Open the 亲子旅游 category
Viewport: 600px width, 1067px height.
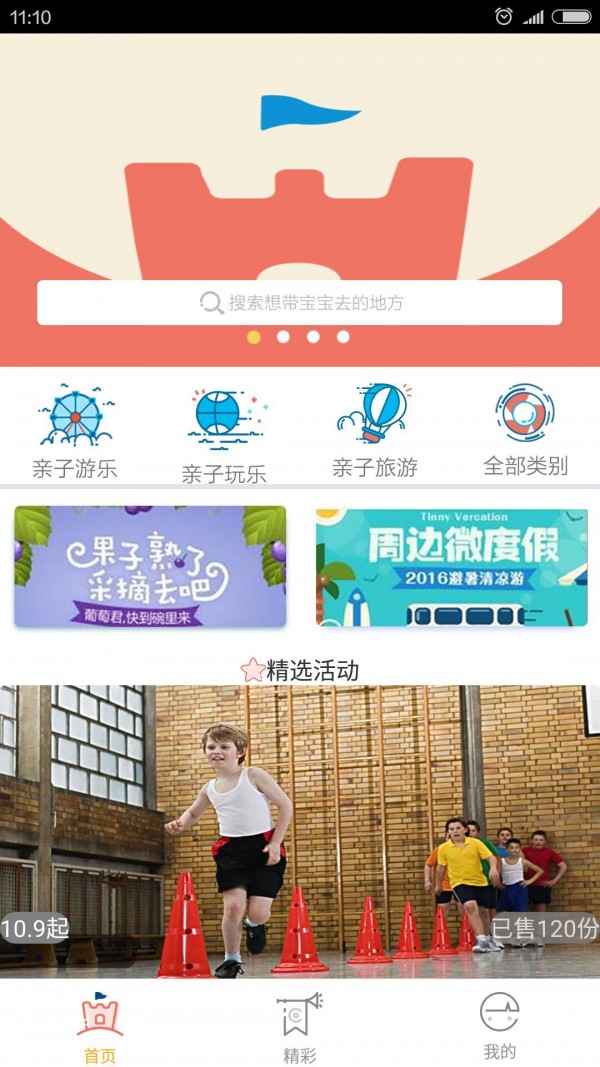coord(374,431)
